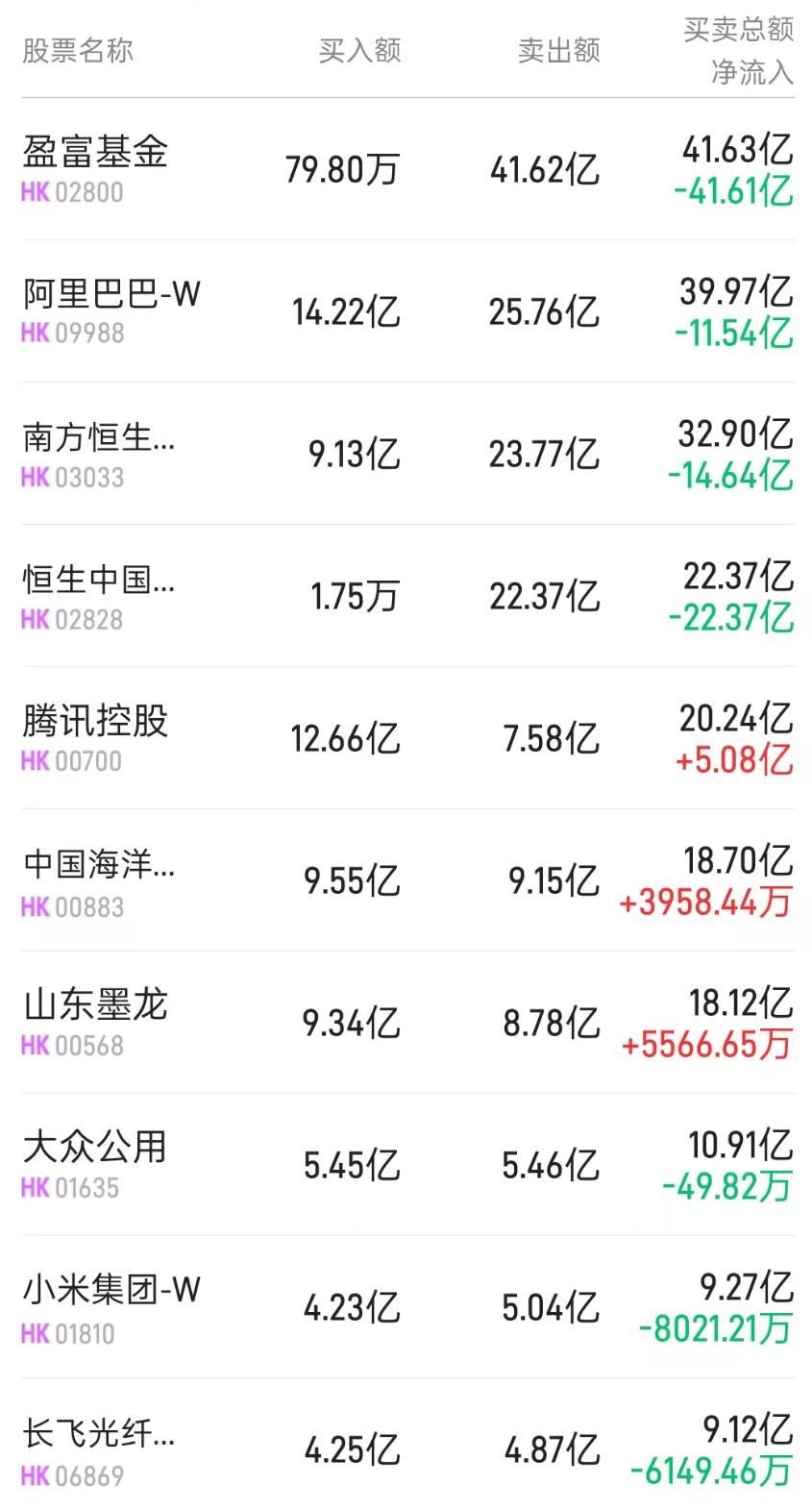This screenshot has width=812, height=1510.
Task: Open the 山东墨龙 stock detail
Action: point(96,1006)
